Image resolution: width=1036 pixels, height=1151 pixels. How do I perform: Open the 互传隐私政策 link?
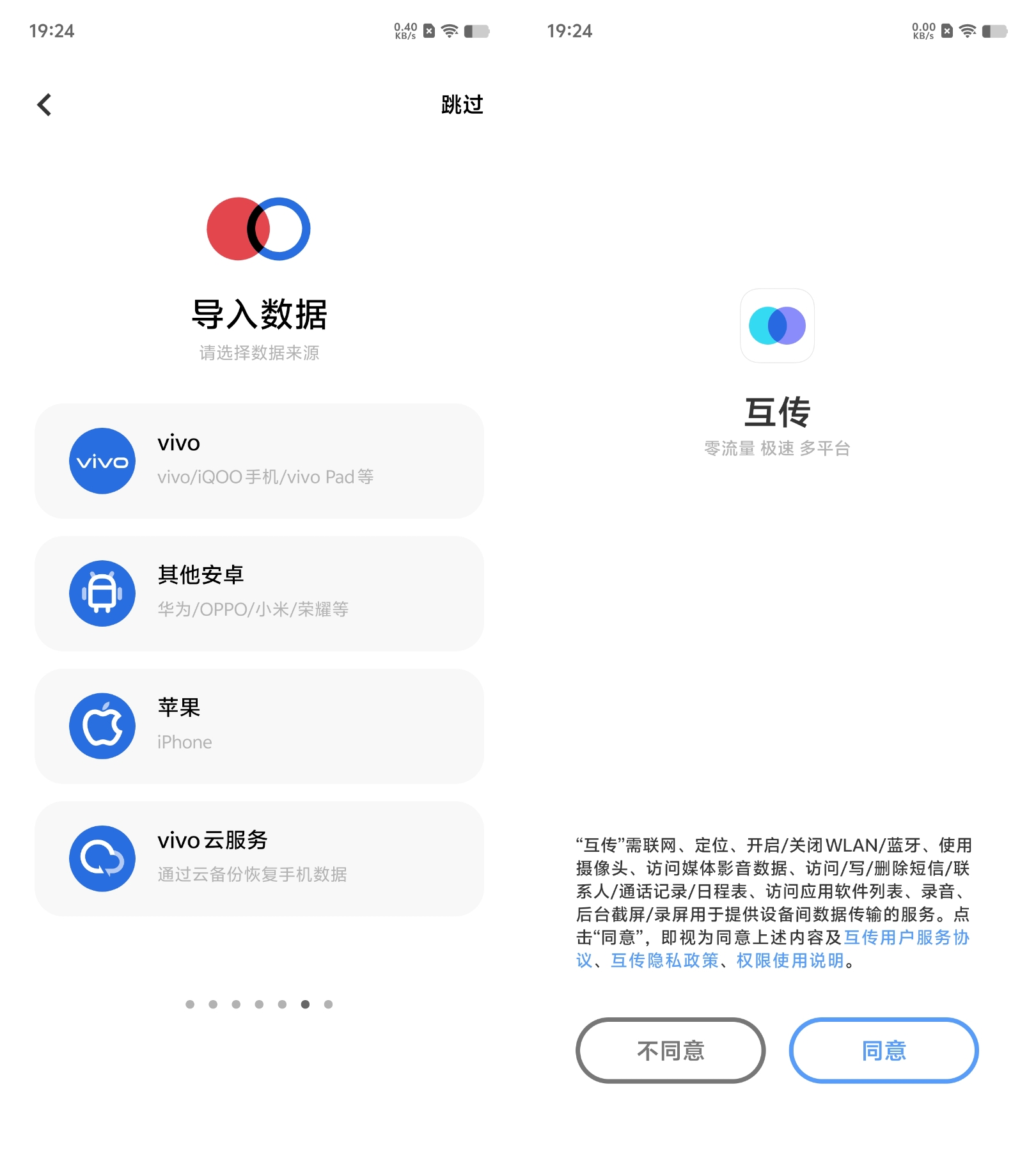point(664,960)
